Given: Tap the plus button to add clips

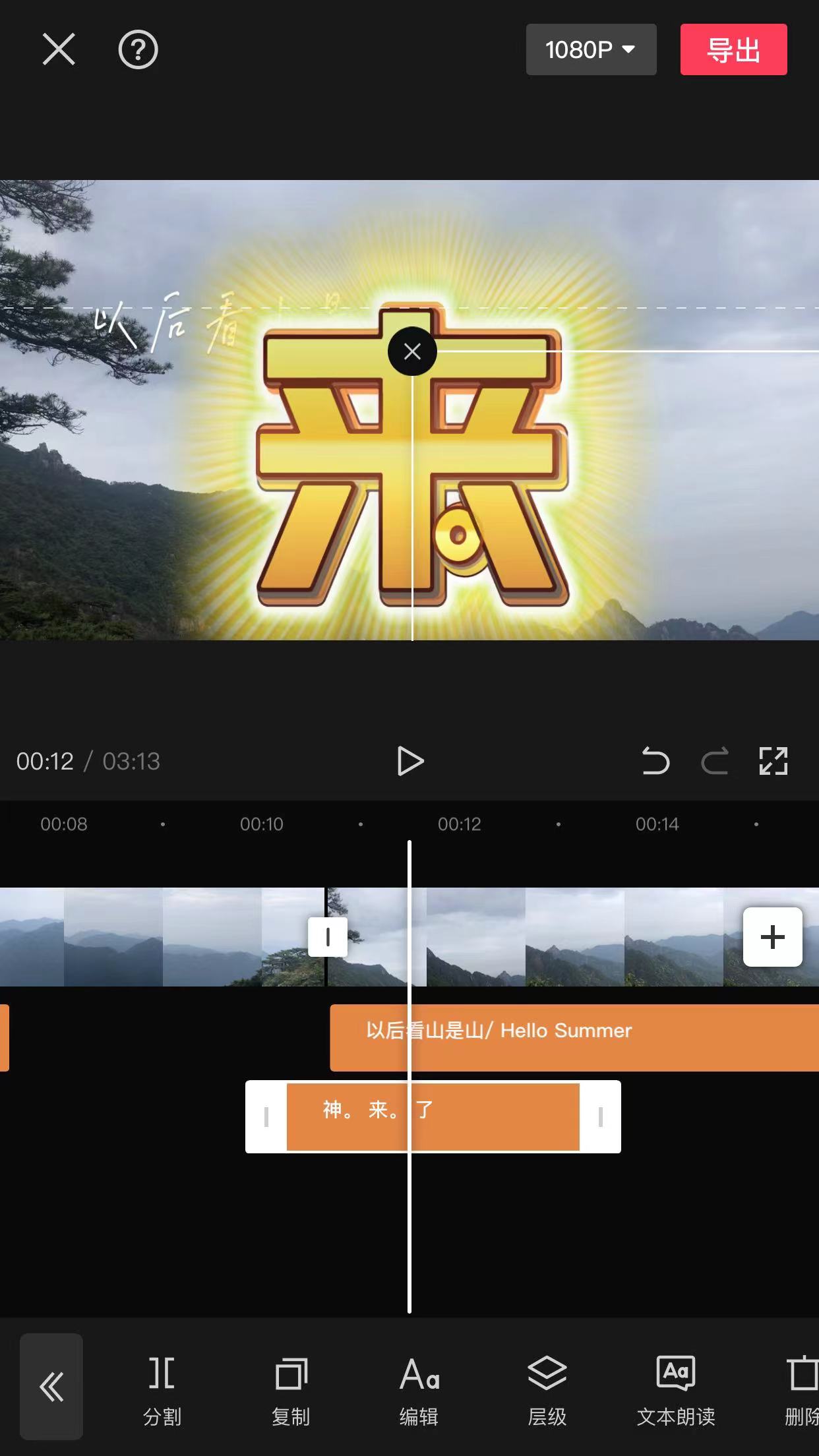Looking at the screenshot, I should point(772,938).
